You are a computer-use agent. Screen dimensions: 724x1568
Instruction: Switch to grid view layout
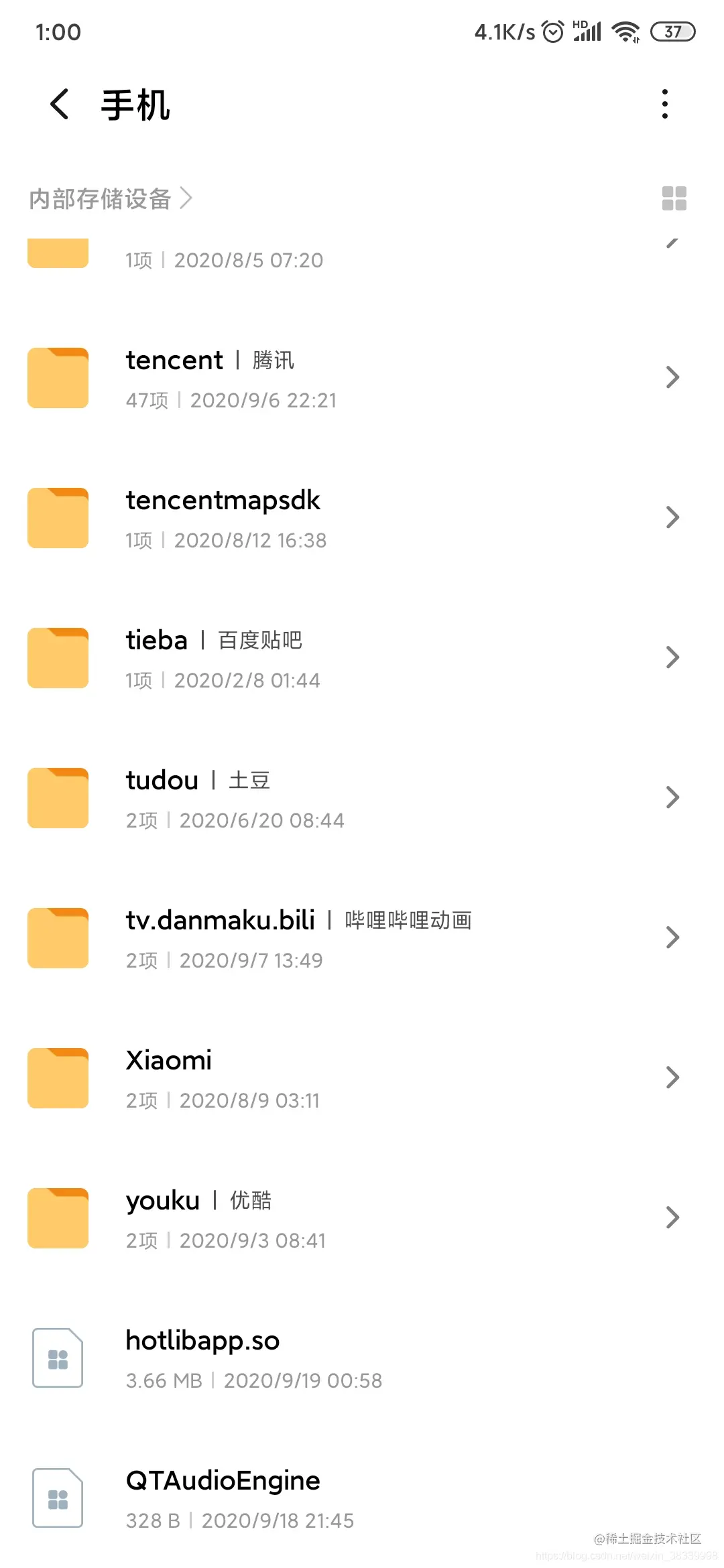674,198
